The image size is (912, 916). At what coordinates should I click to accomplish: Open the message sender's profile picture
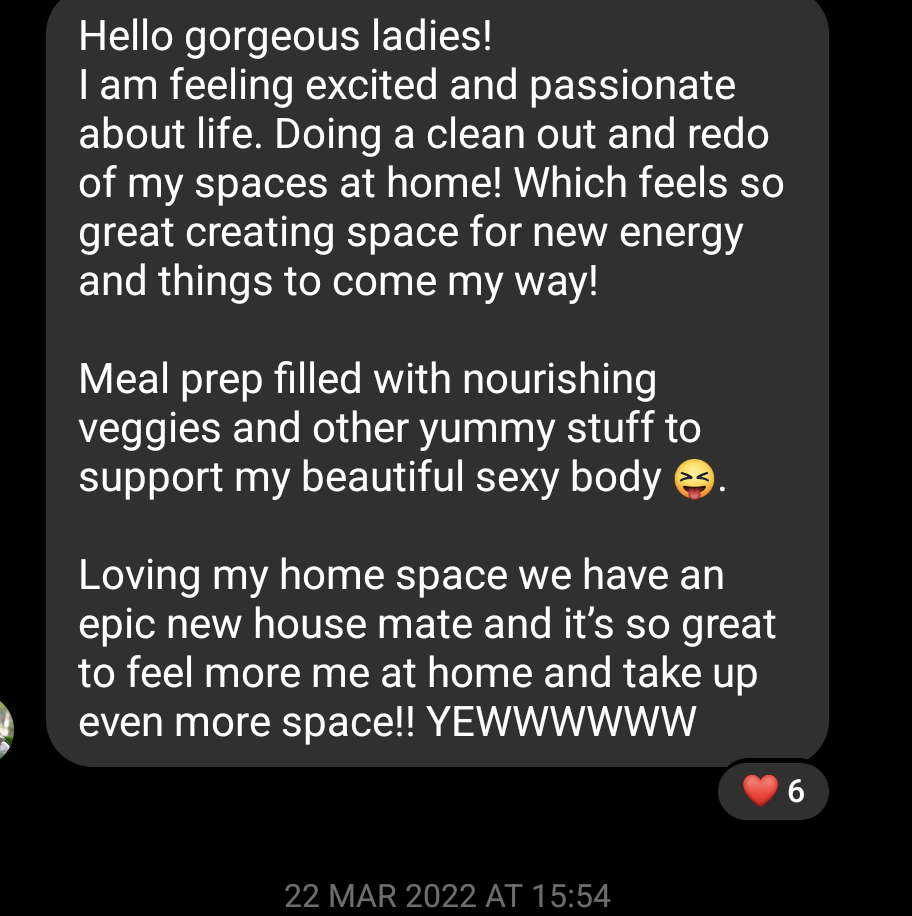coord(5,730)
